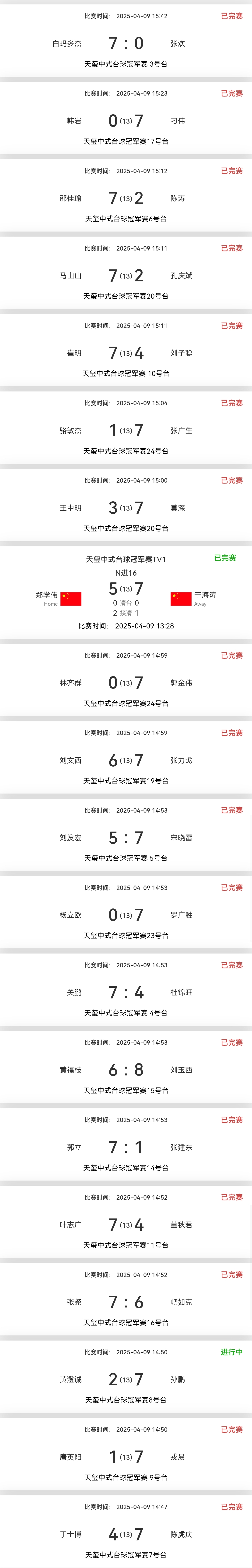View the 刘文西 vs 张力戈 match details
The width and height of the screenshot is (252, 1568).
click(x=126, y=760)
